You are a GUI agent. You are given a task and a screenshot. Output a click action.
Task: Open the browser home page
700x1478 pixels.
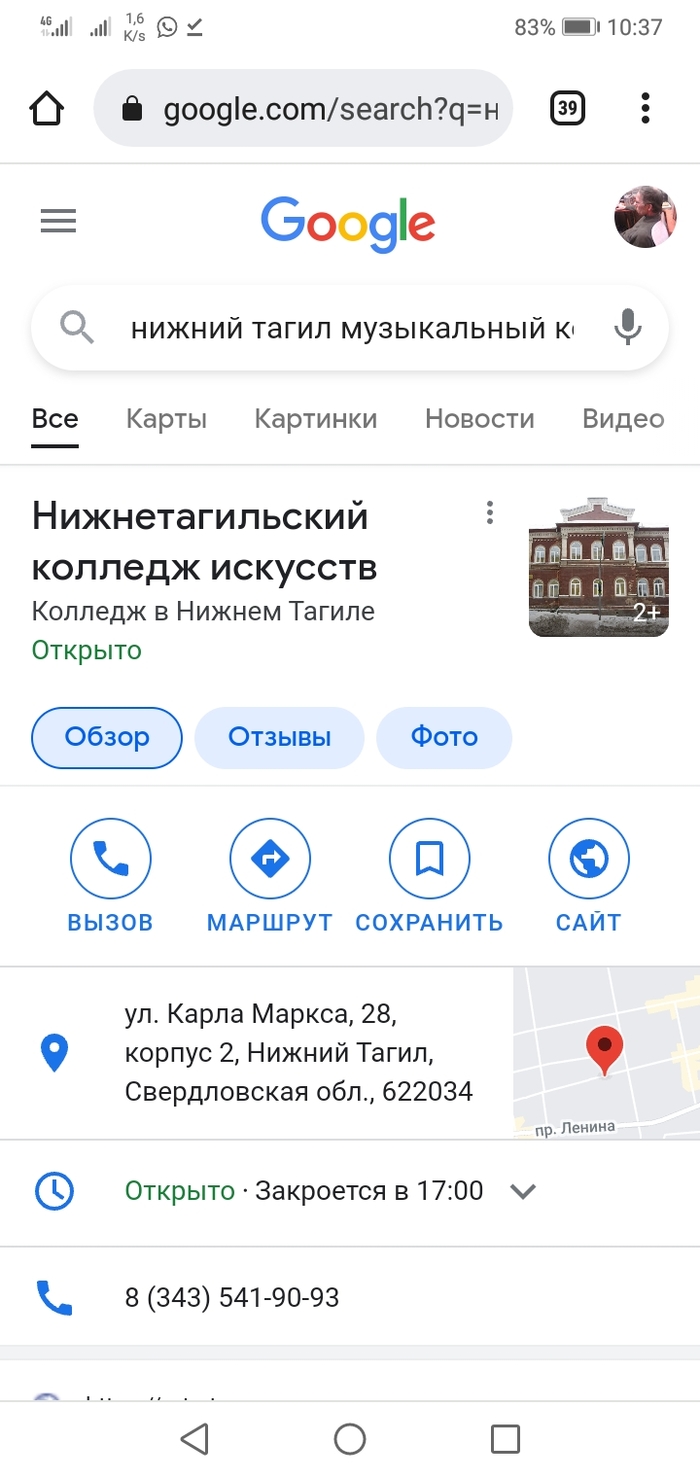(47, 109)
